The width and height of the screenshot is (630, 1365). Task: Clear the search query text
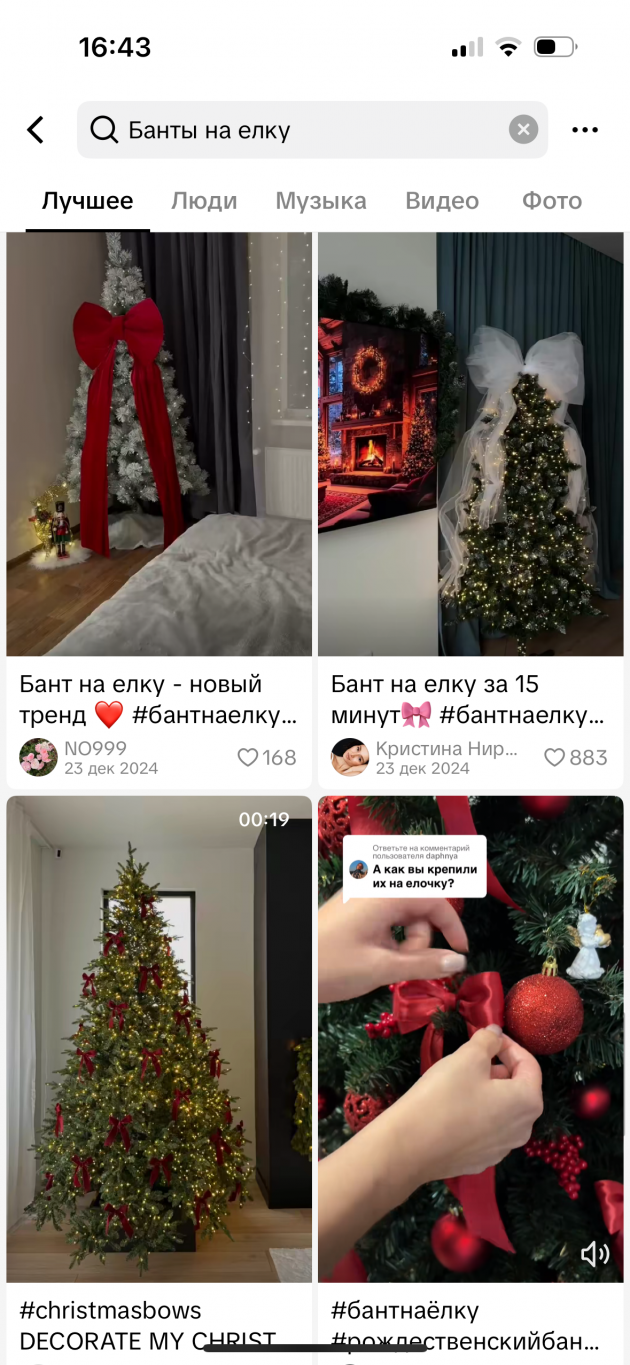tap(523, 130)
